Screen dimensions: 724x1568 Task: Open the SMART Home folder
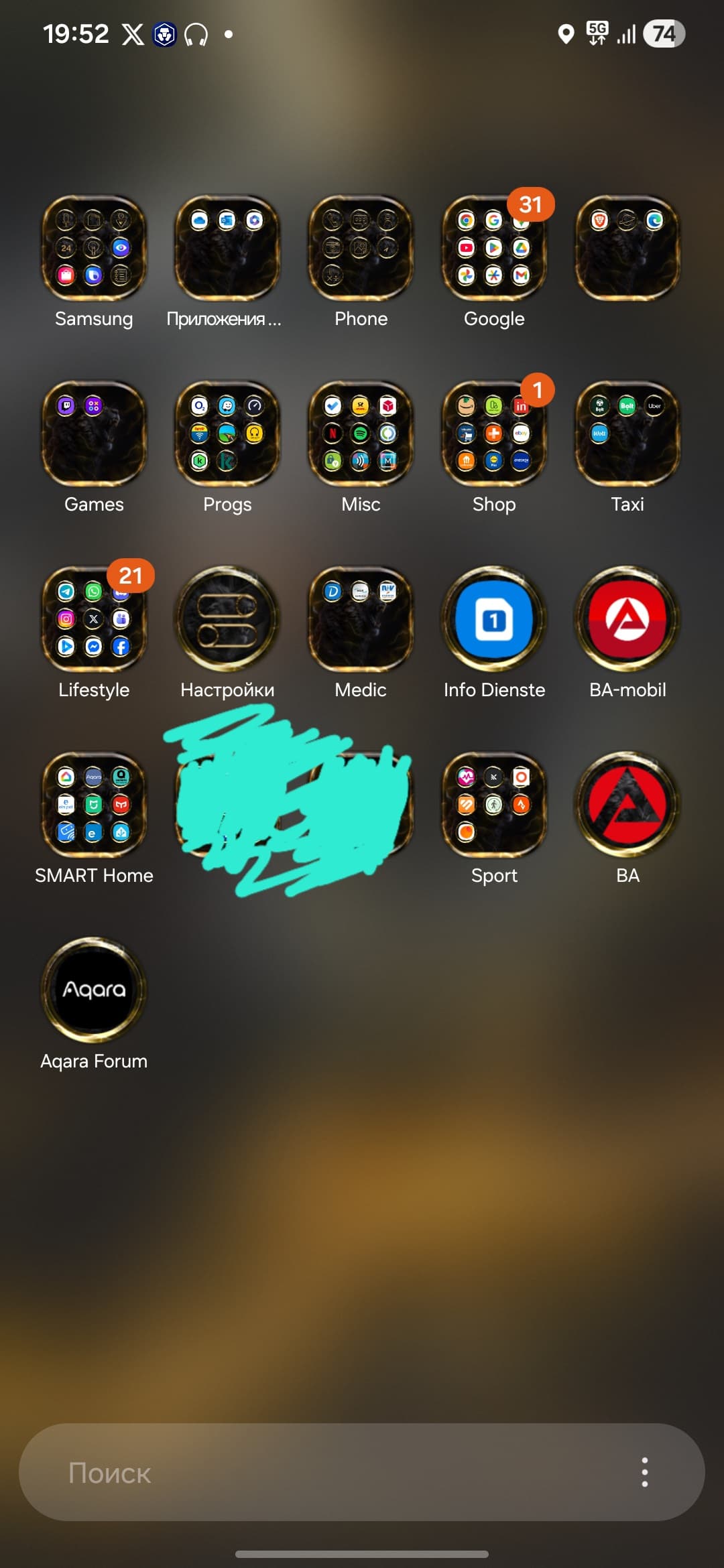pos(94,805)
